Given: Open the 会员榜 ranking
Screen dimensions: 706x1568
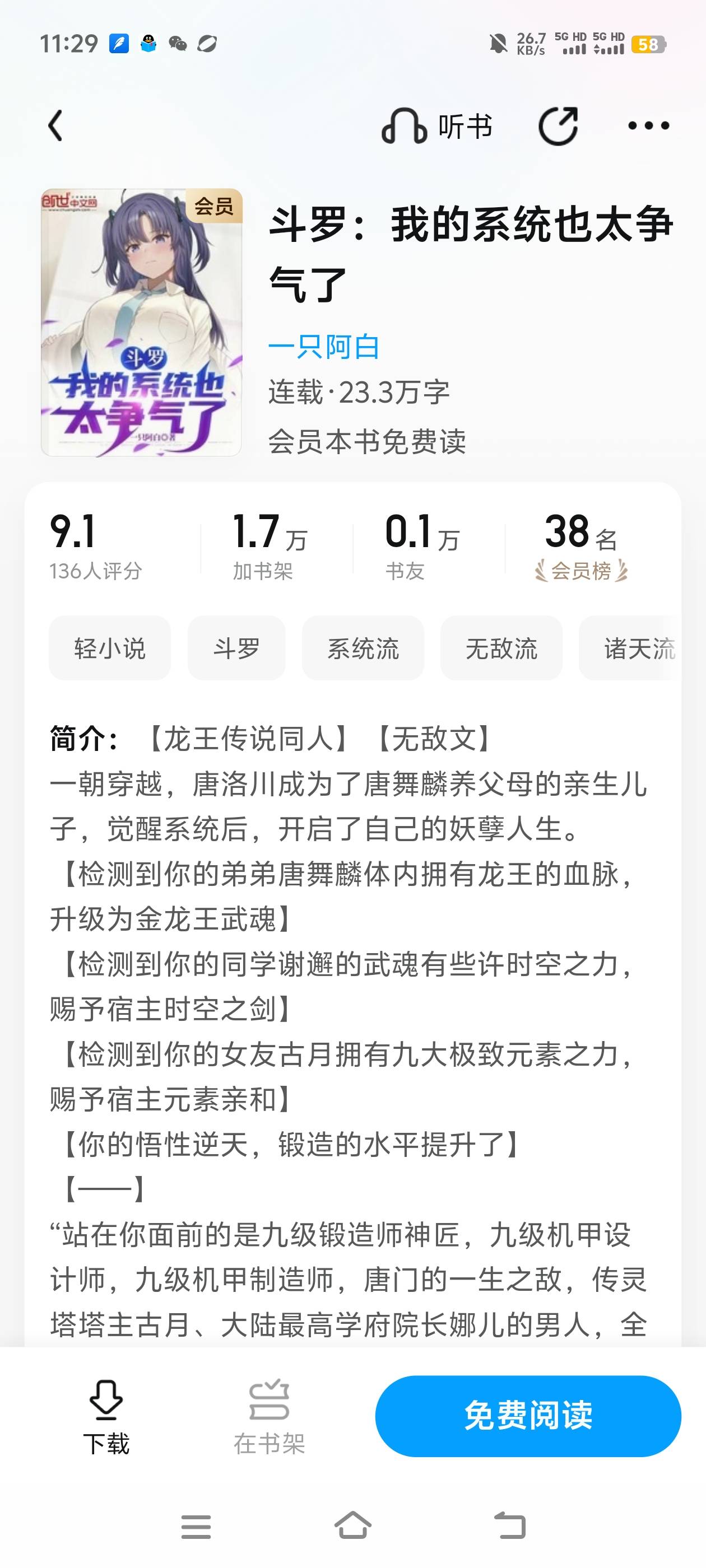Looking at the screenshot, I should (x=580, y=545).
